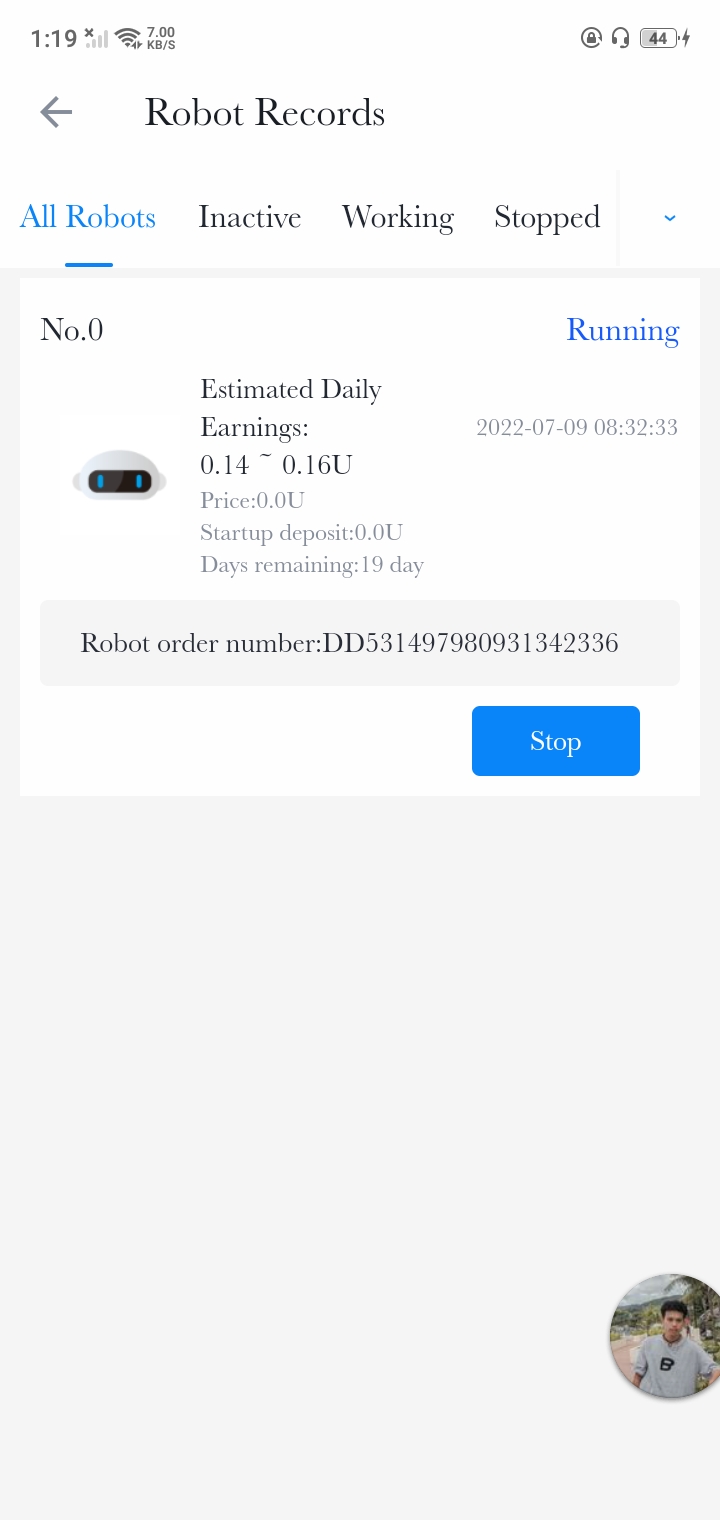The image size is (720, 1520).
Task: Stop robot No.0
Action: coord(556,741)
